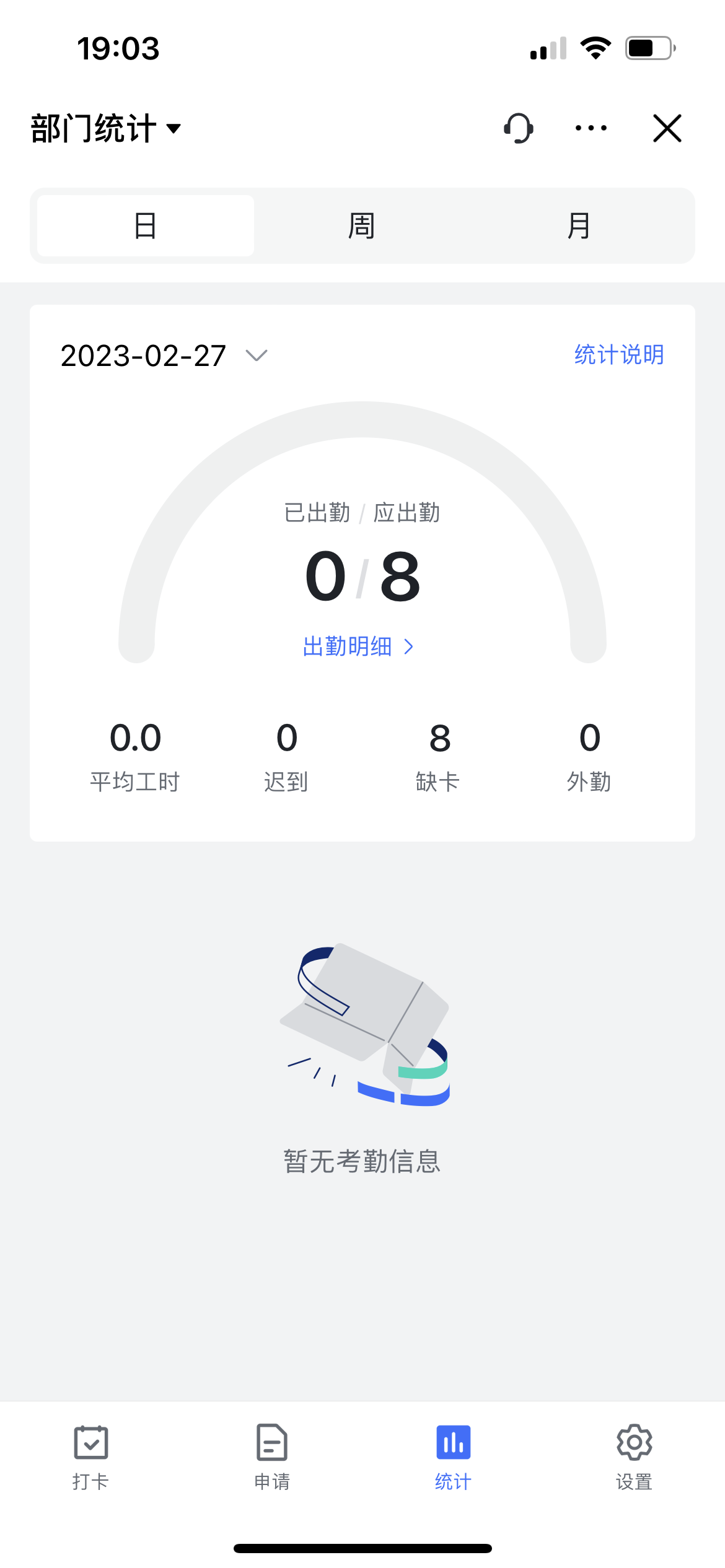Switch to the 周 weekly view
Image resolution: width=725 pixels, height=1568 pixels.
click(x=362, y=226)
